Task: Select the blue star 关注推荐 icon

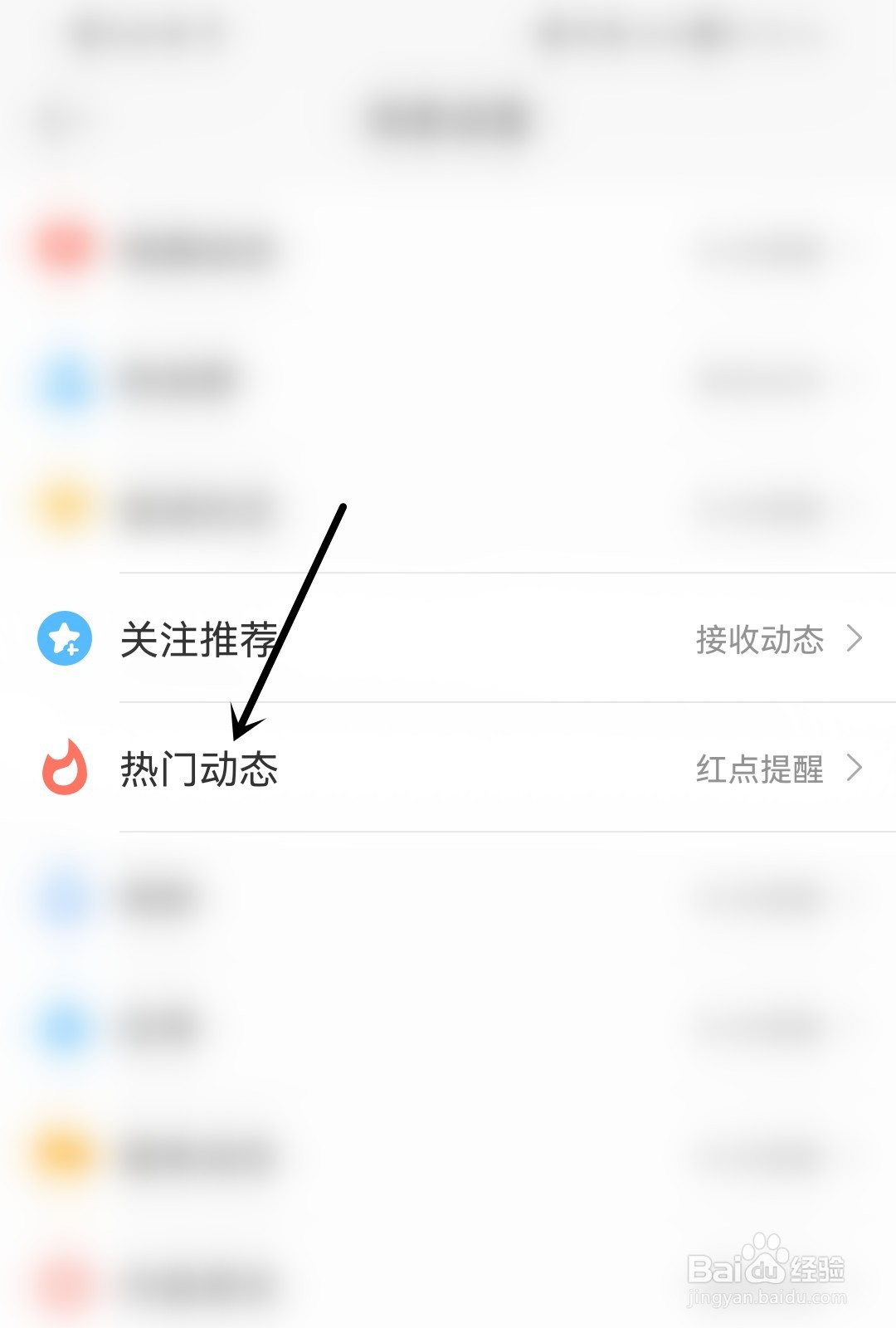Action: click(x=64, y=639)
